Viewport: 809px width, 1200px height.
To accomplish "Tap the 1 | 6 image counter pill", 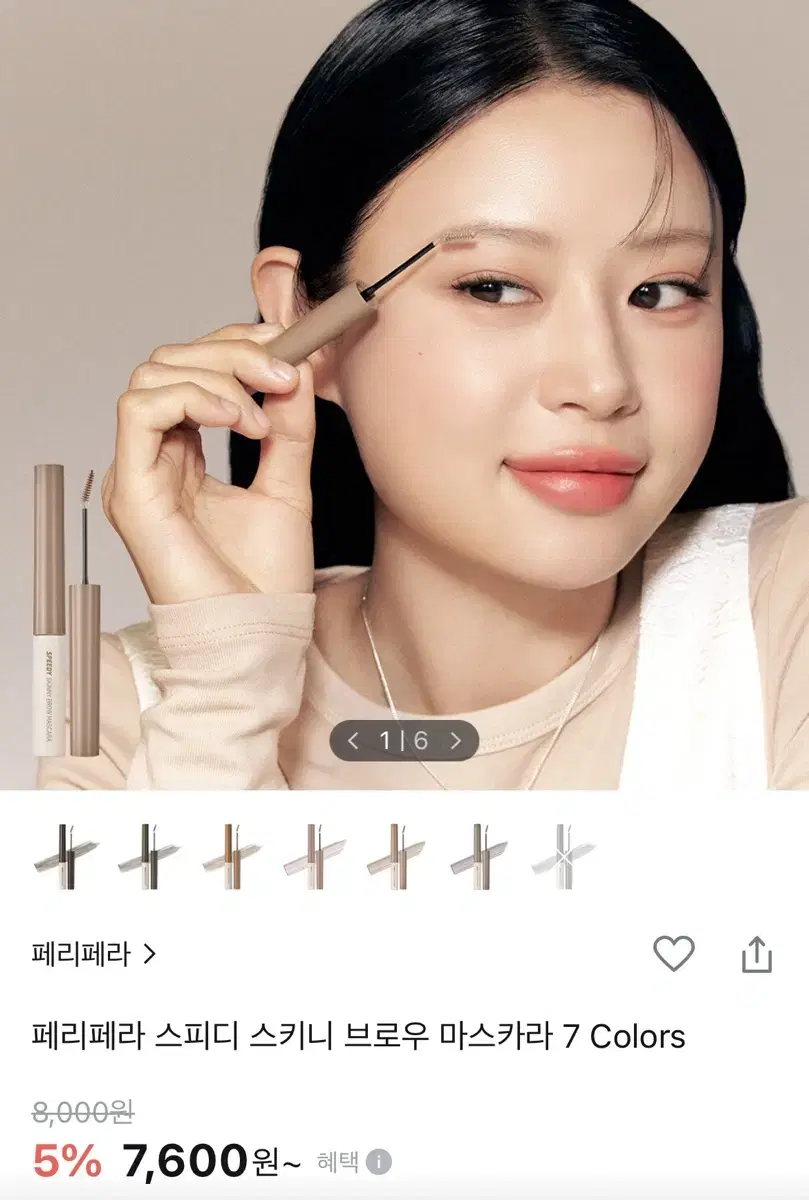I will 404,741.
